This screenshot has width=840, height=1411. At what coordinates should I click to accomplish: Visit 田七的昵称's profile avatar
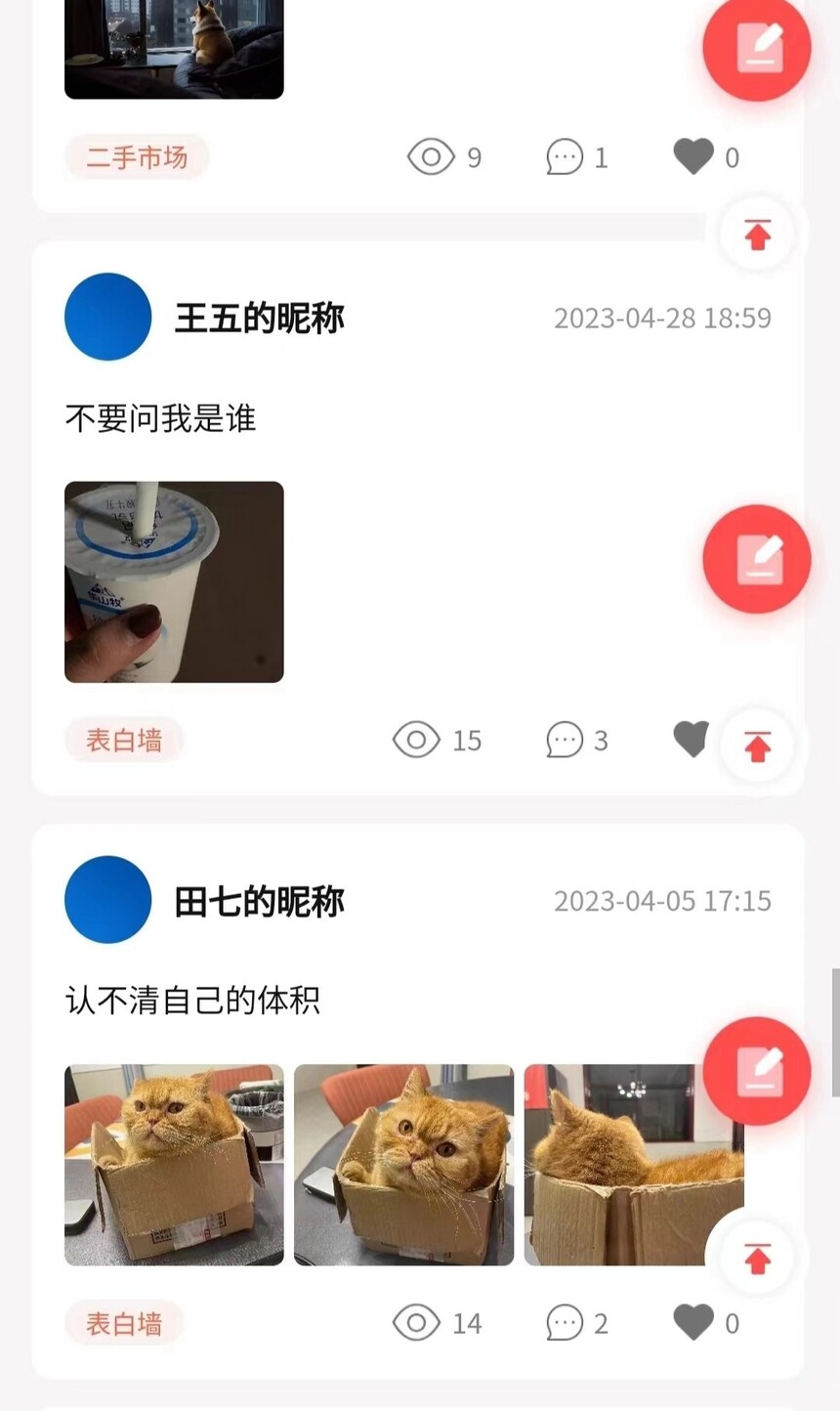pyautogui.click(x=108, y=899)
